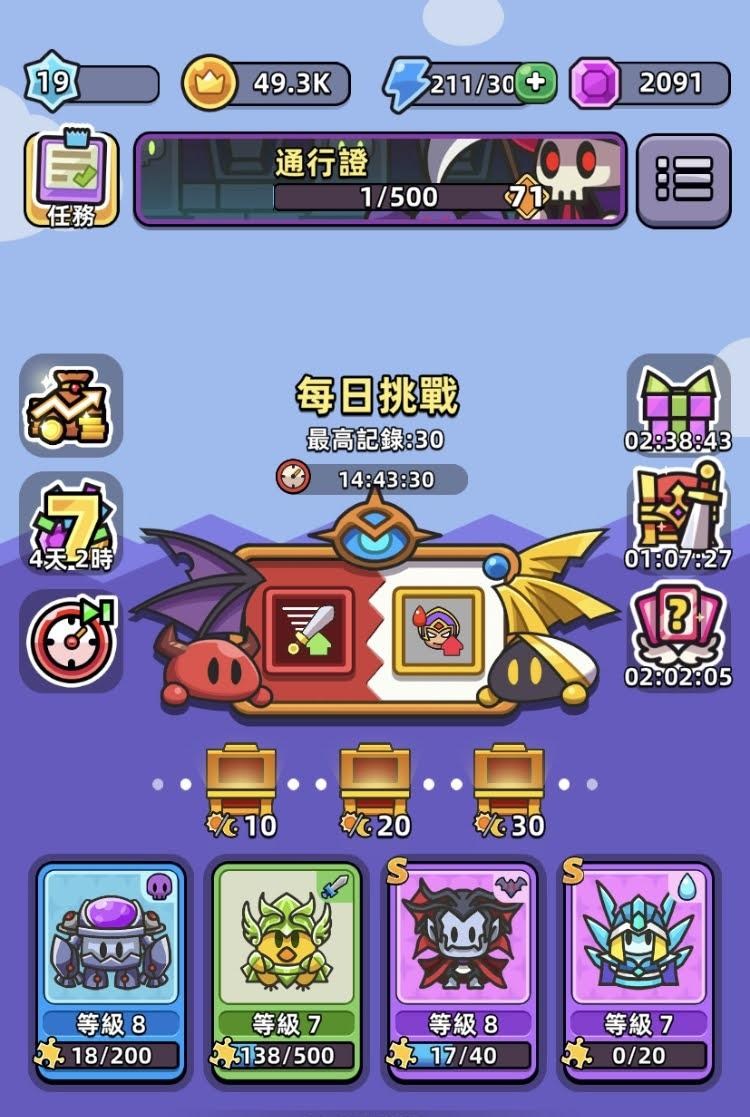The image size is (750, 1117).
Task: Open the 通行證 pass banner
Action: tap(380, 180)
